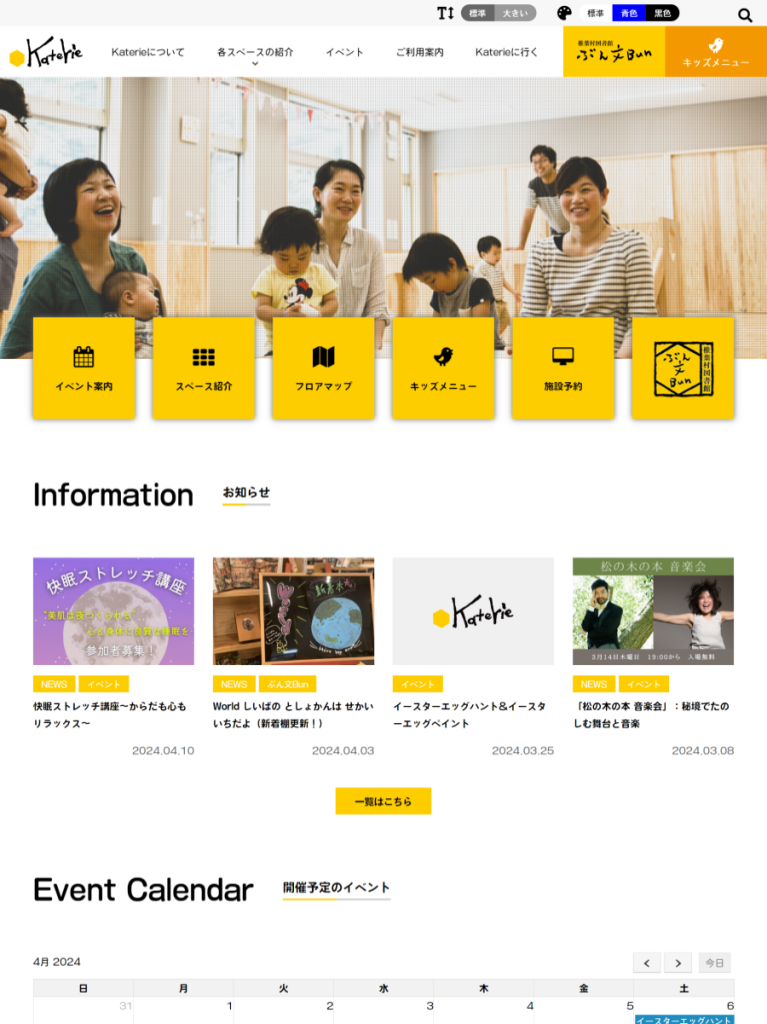This screenshot has width=767, height=1024.
Task: Select the large (大きい) text size
Action: pos(515,13)
